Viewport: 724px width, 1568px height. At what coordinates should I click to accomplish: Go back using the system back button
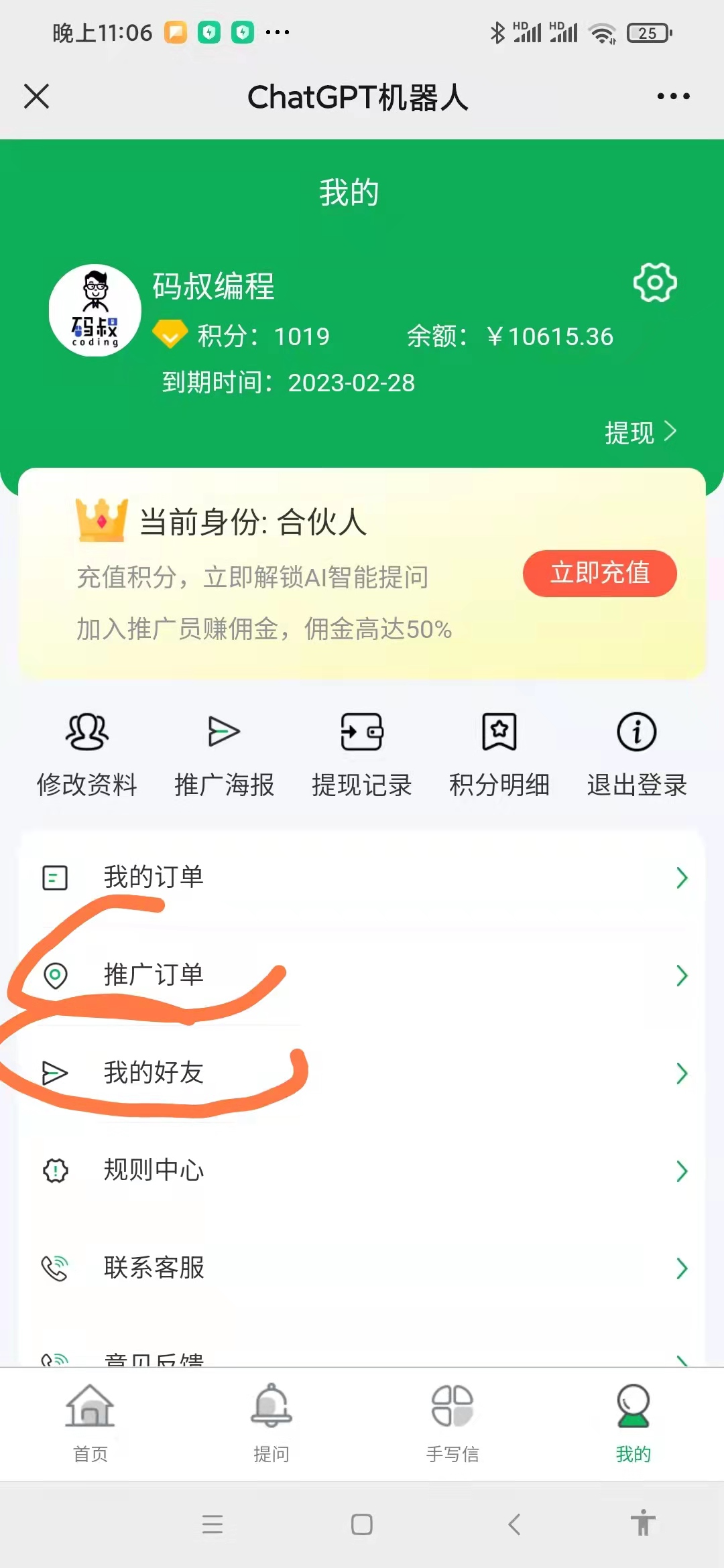pos(514,1524)
